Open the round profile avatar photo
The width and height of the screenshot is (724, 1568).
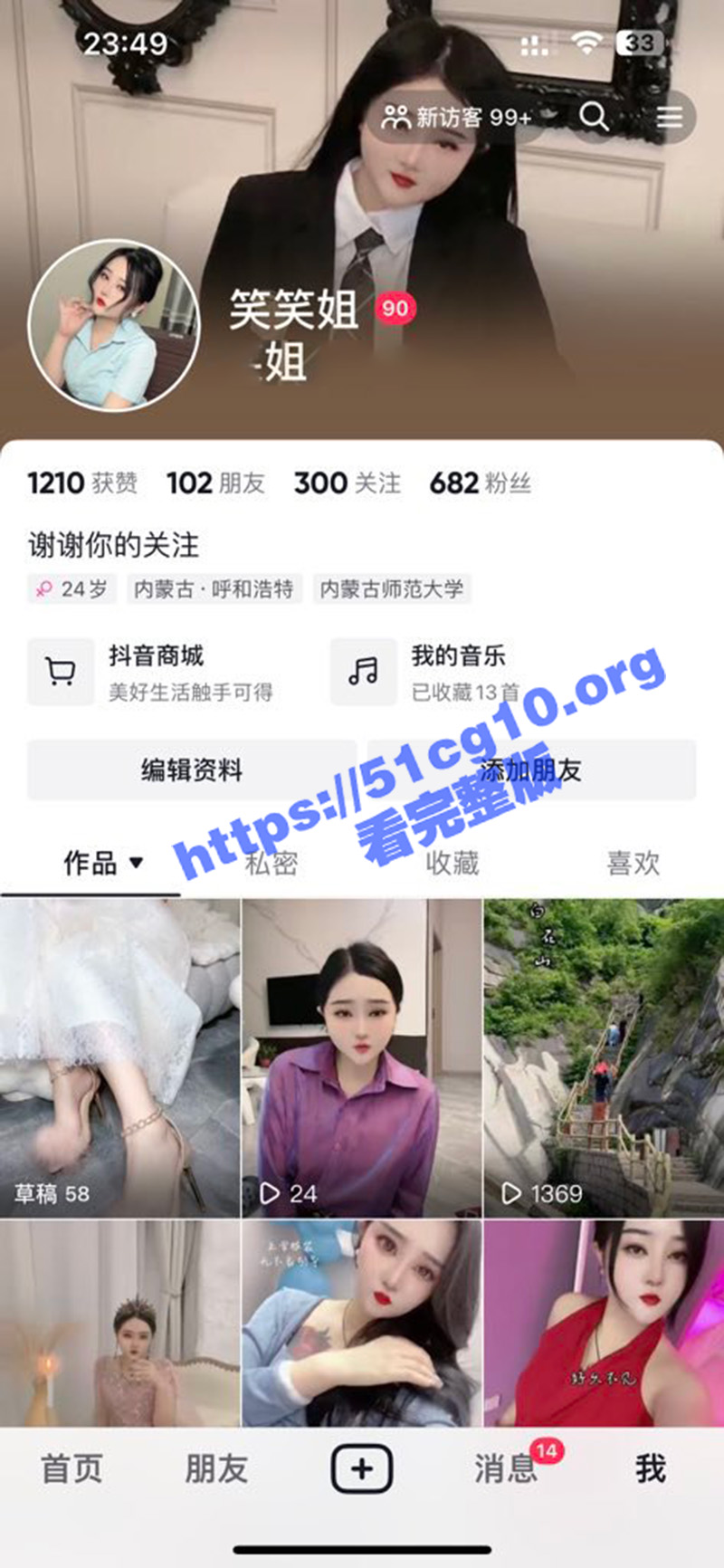[114, 325]
